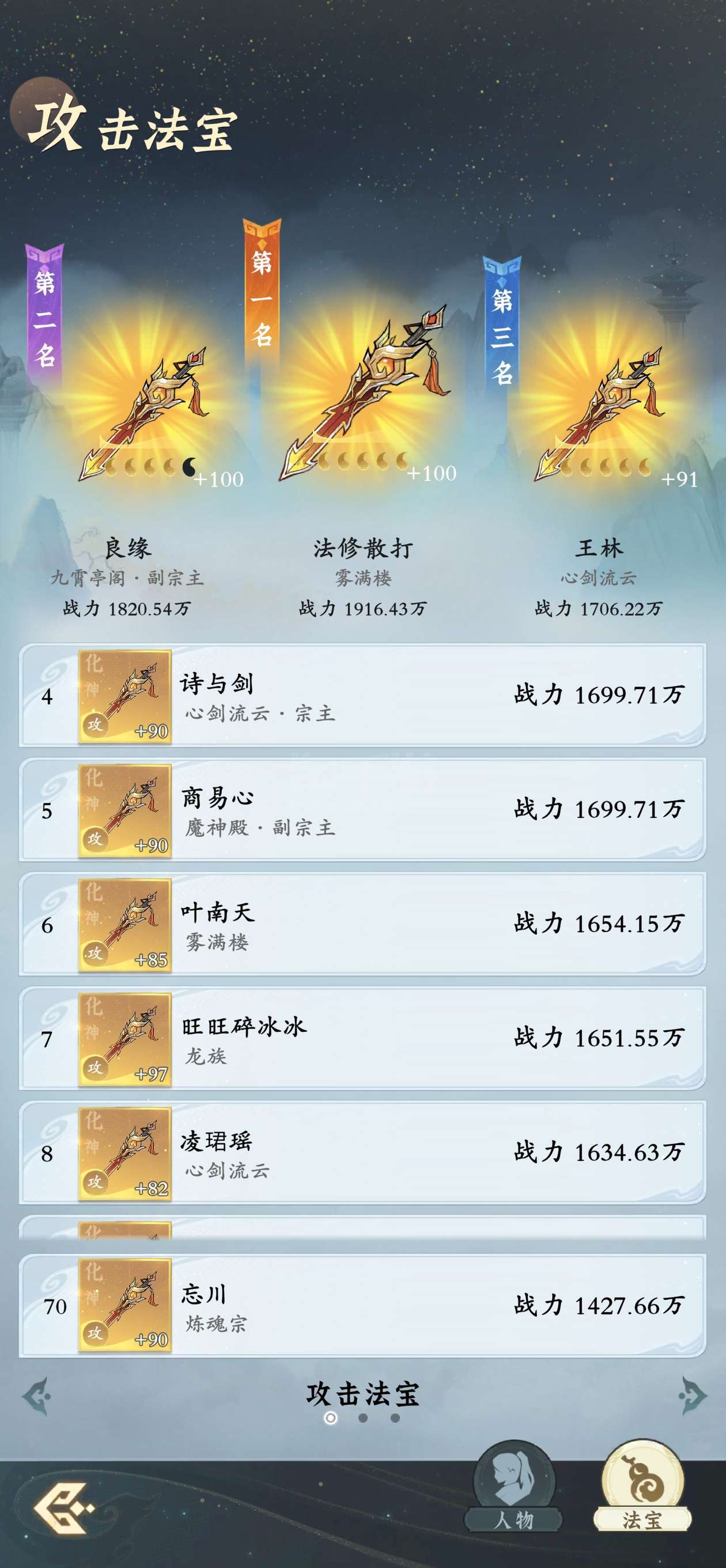The image size is (726, 1568).
Task: Open rank 5 entry 商易心
Action: pos(362,809)
